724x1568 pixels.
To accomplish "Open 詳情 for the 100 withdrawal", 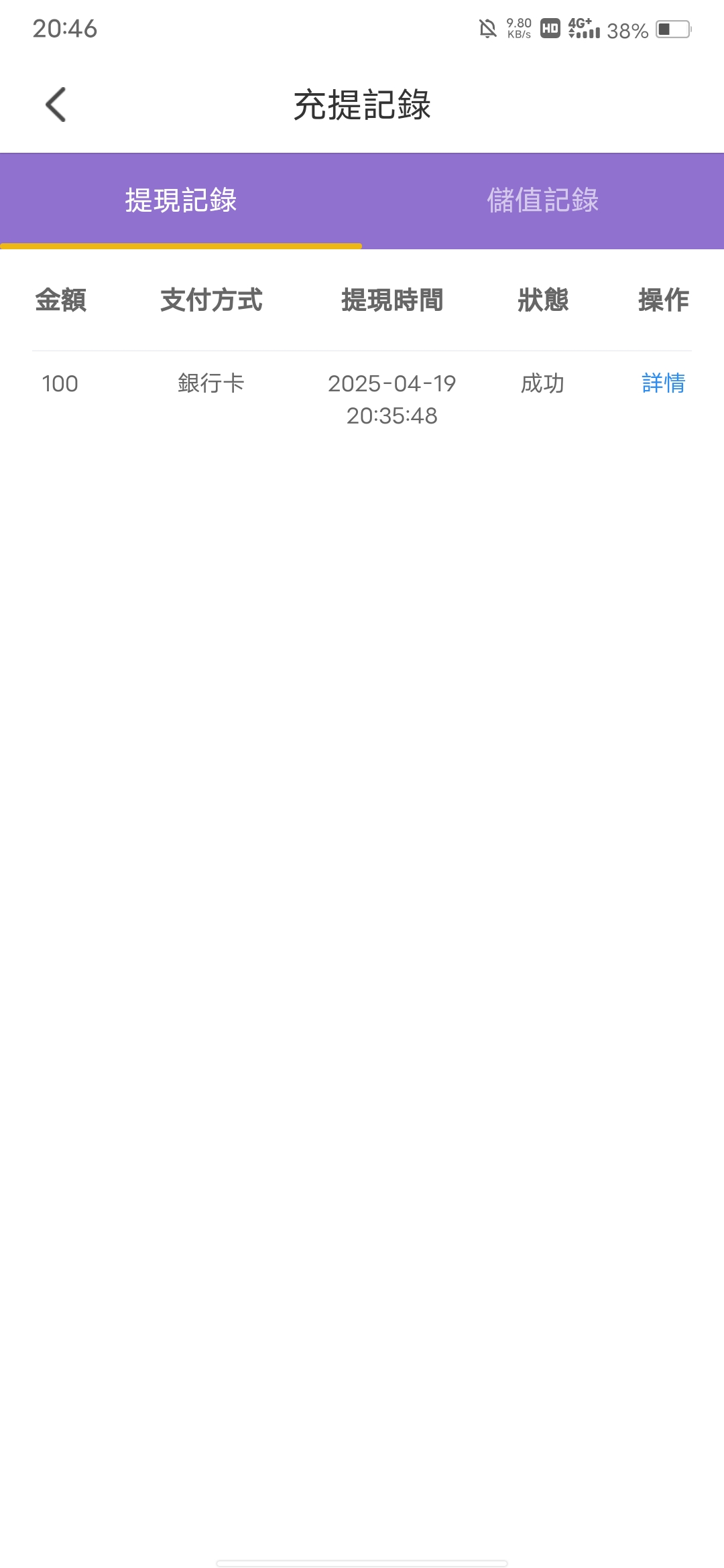I will point(663,383).
